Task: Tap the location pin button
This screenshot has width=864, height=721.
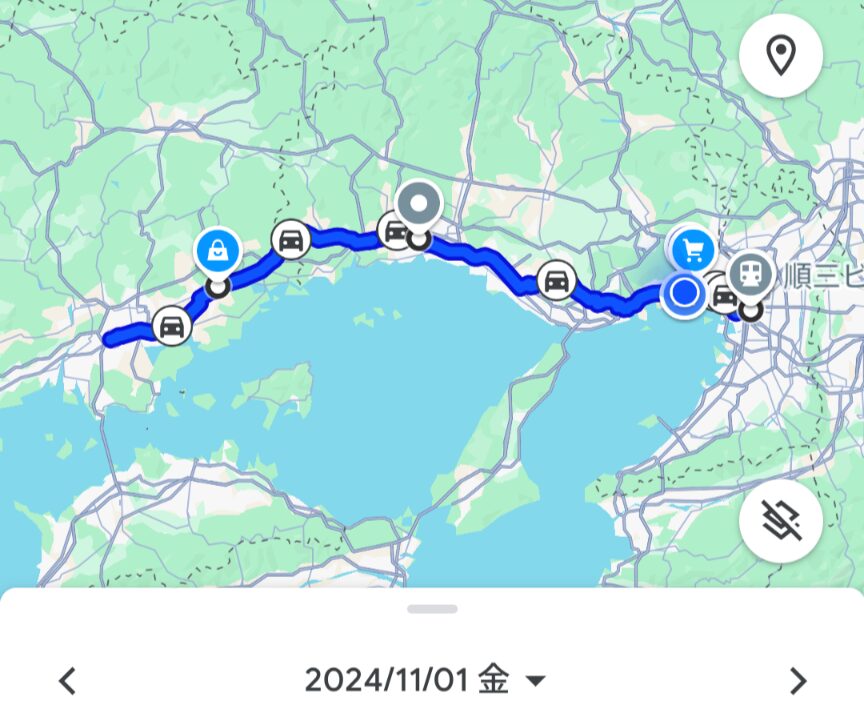Action: [780, 56]
